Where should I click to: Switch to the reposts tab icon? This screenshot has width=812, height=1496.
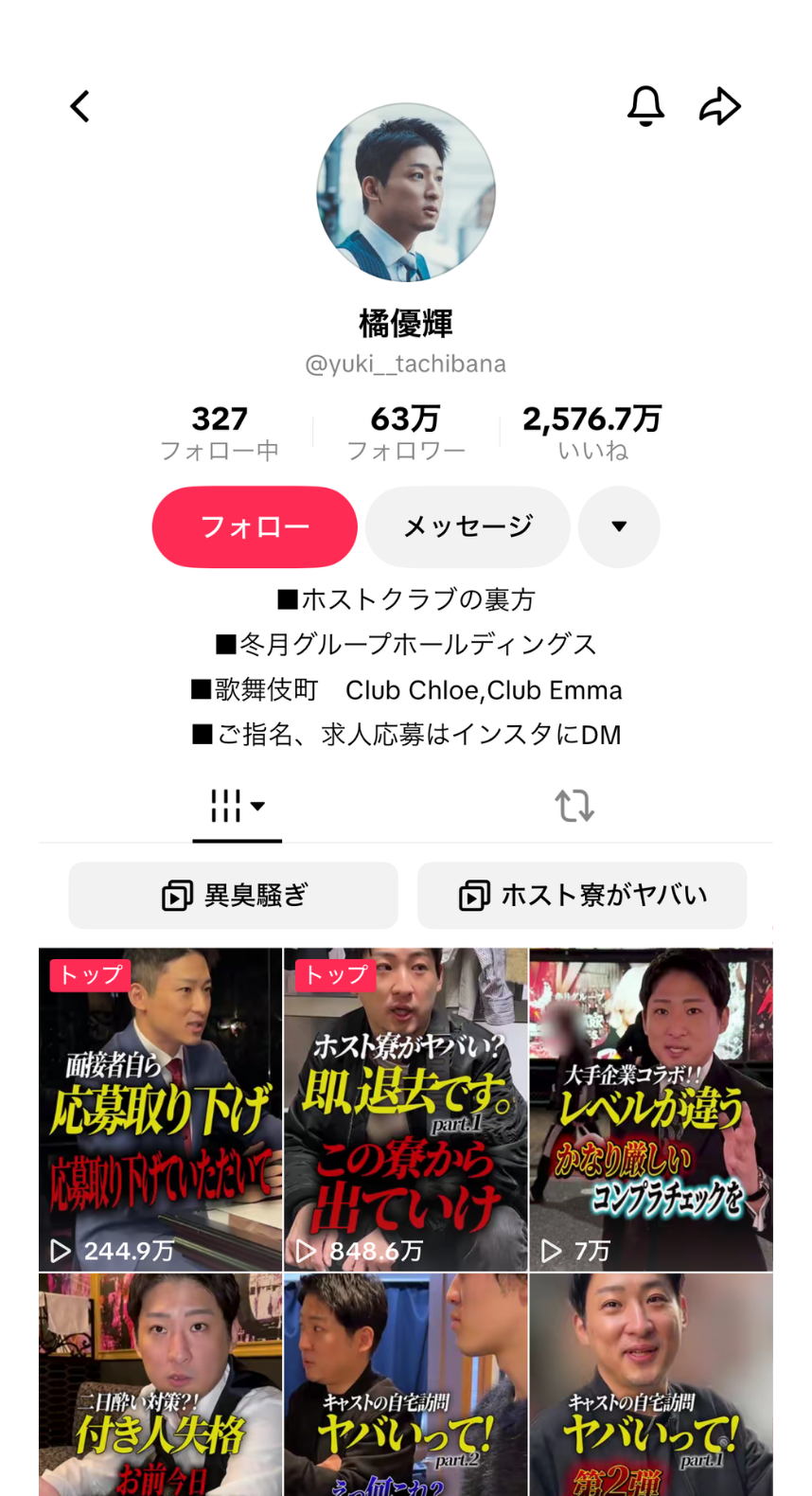click(574, 804)
